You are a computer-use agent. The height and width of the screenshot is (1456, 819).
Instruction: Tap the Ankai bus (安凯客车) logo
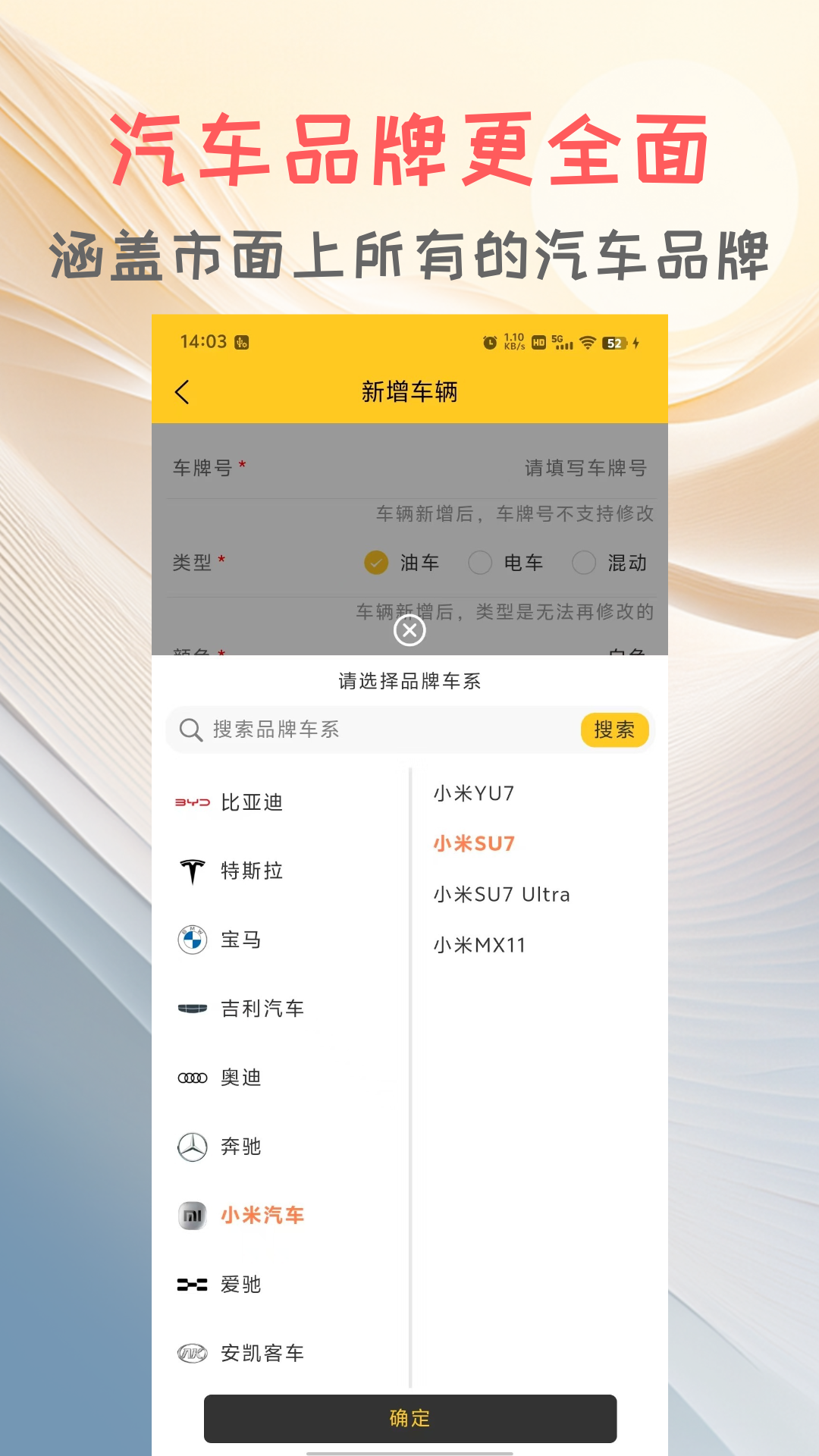tap(192, 1352)
